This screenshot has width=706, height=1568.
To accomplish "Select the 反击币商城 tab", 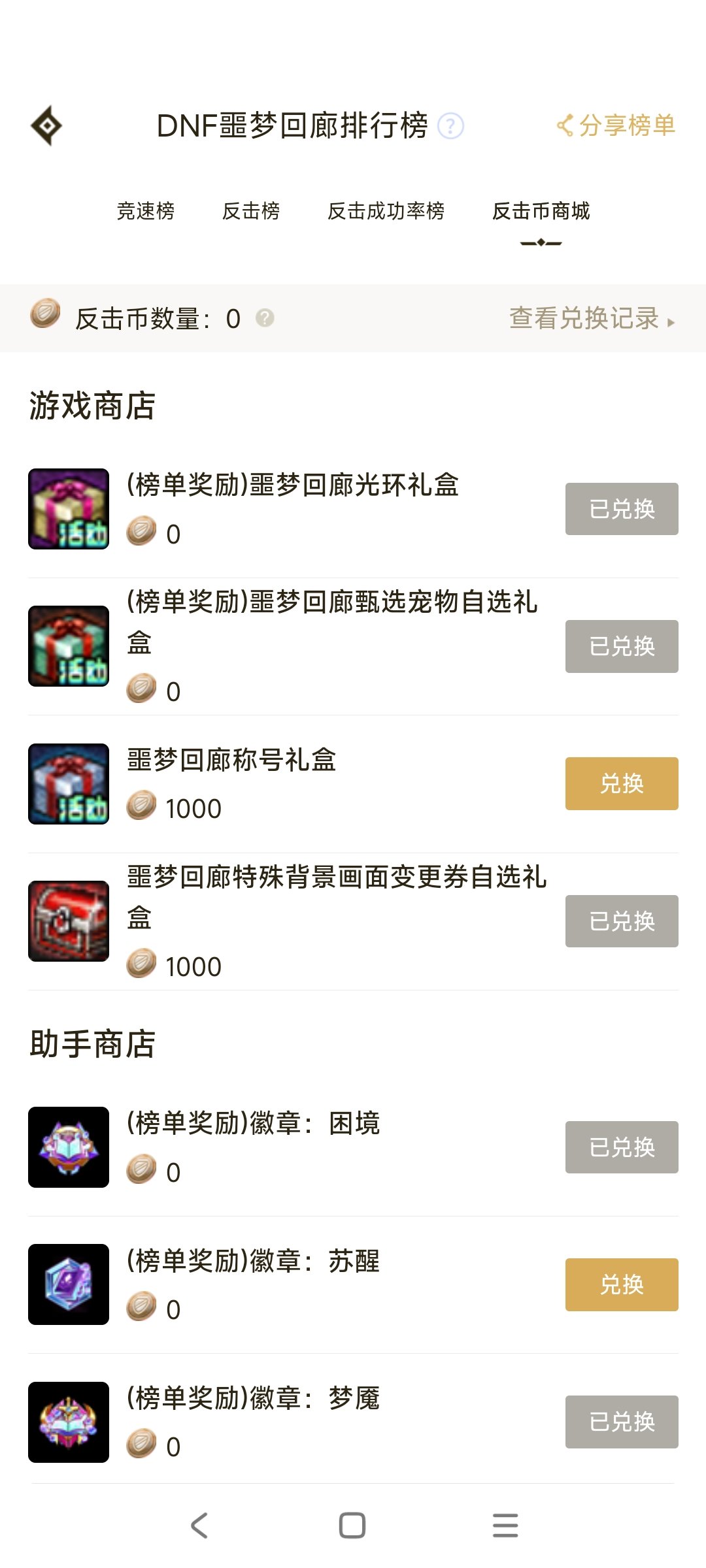I will tap(542, 212).
